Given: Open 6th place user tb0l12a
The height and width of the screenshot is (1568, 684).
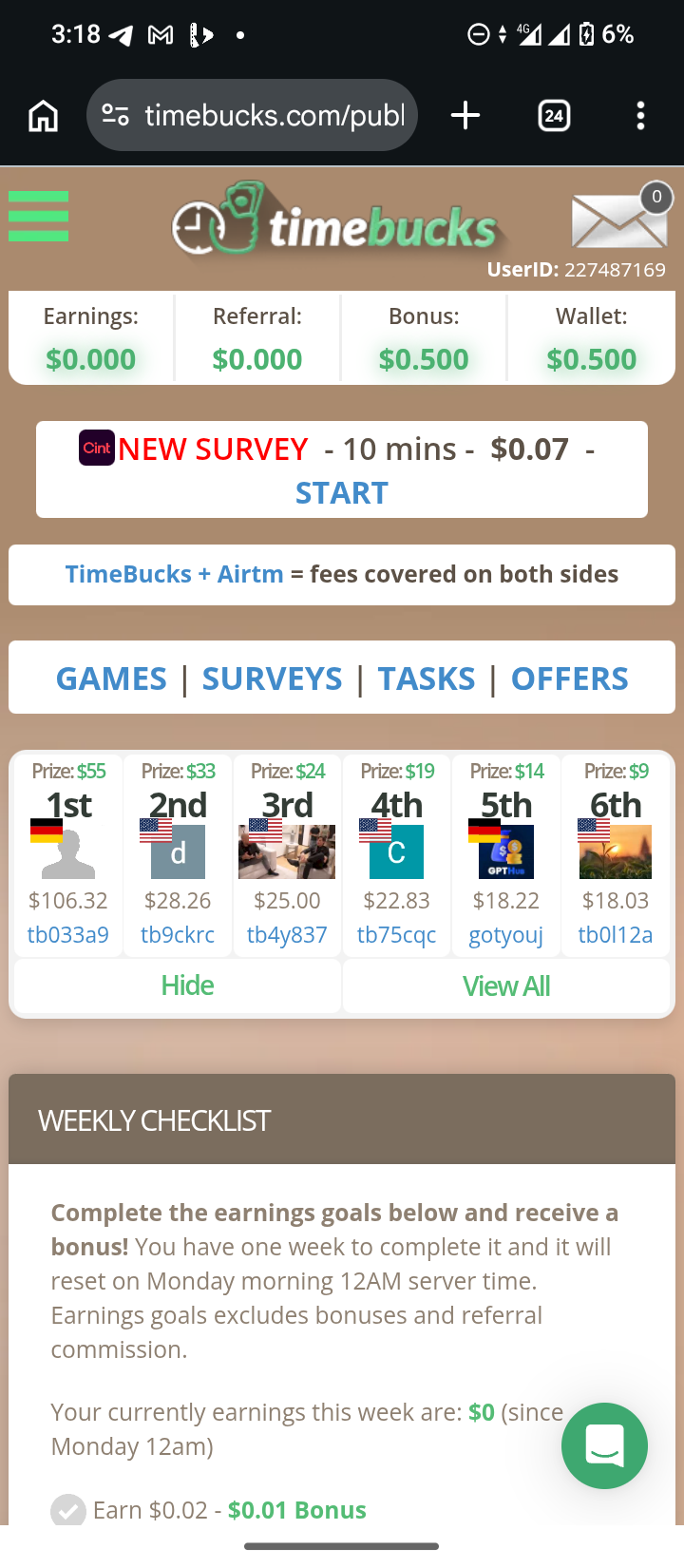Looking at the screenshot, I should [x=616, y=934].
